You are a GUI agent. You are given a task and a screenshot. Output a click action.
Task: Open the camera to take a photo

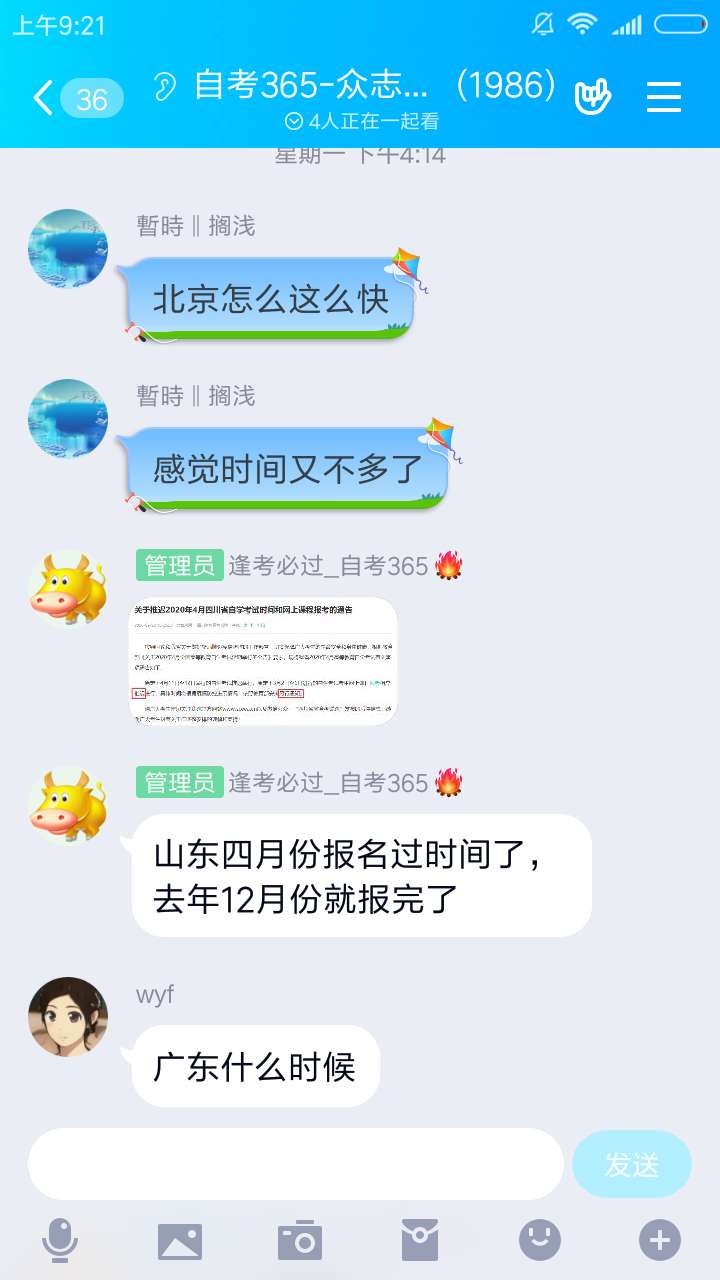pos(300,1241)
